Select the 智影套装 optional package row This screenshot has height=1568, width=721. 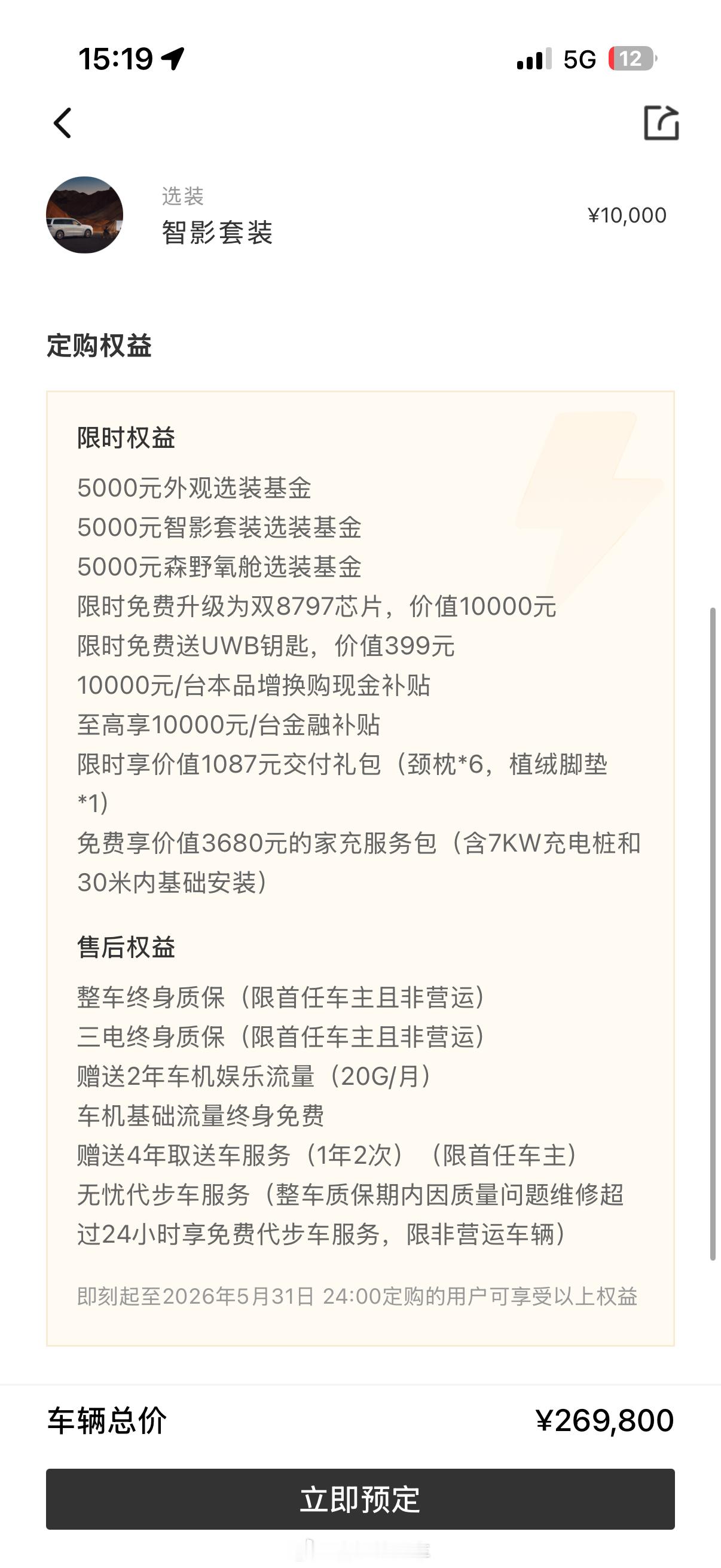[216, 233]
